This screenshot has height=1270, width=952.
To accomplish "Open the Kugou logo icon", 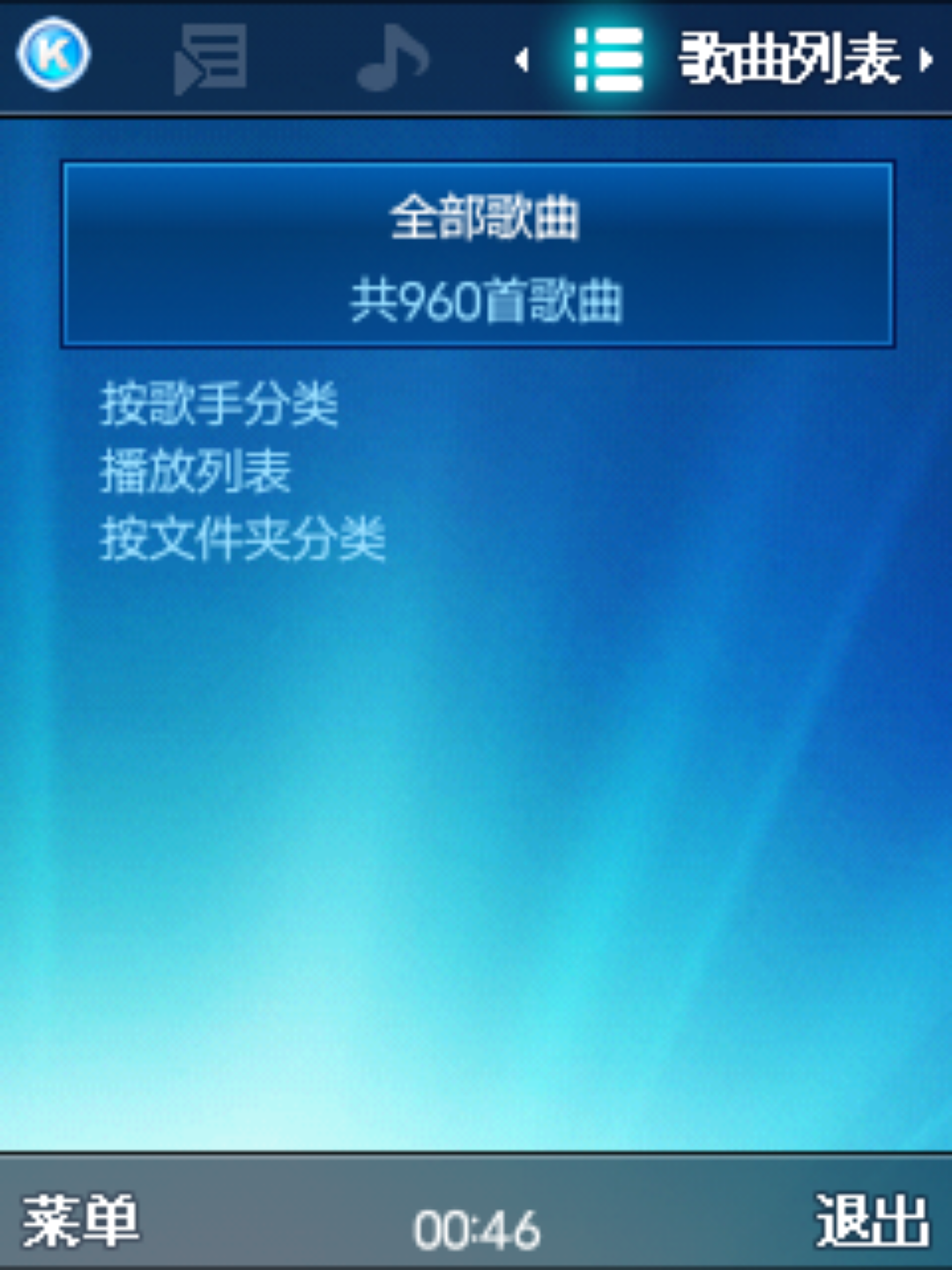I will [54, 55].
